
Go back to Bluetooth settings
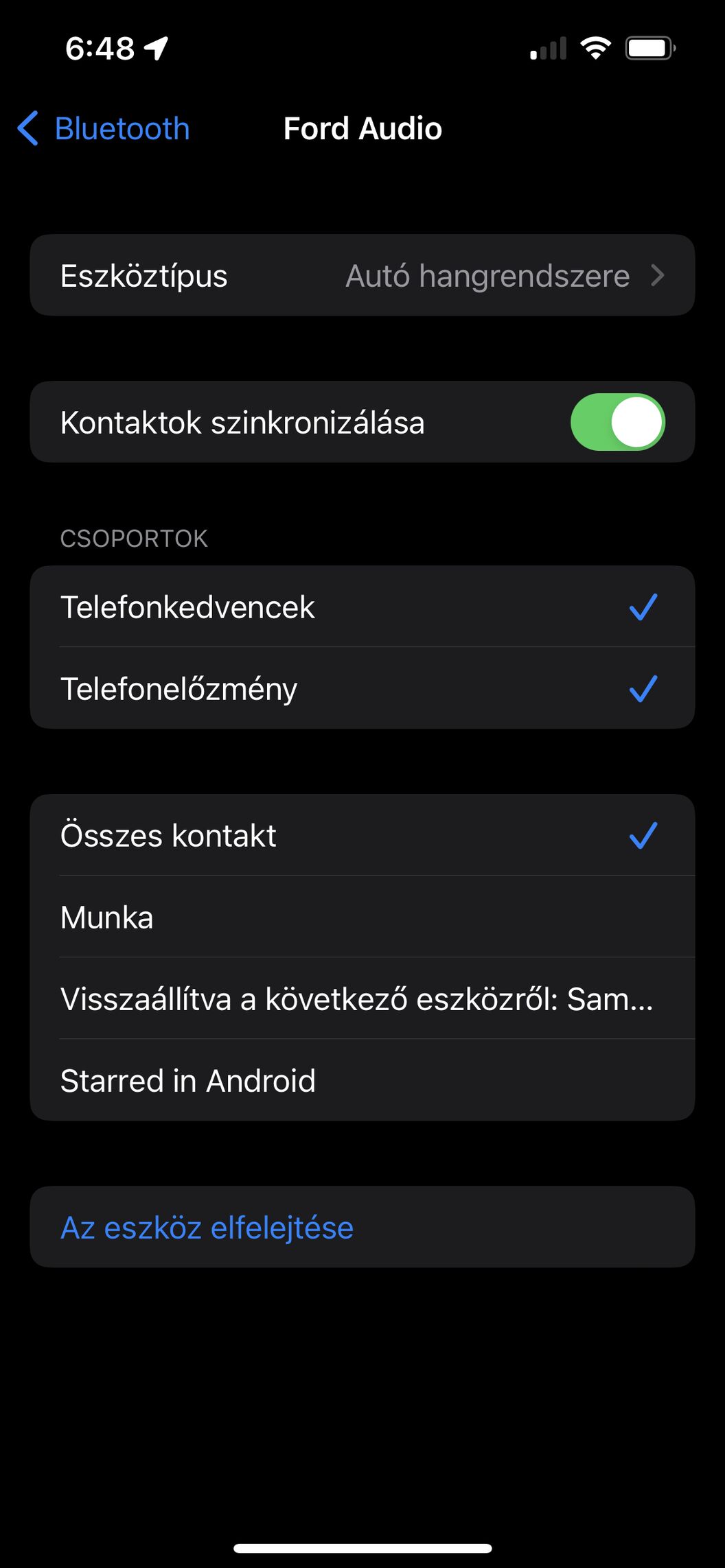[103, 128]
